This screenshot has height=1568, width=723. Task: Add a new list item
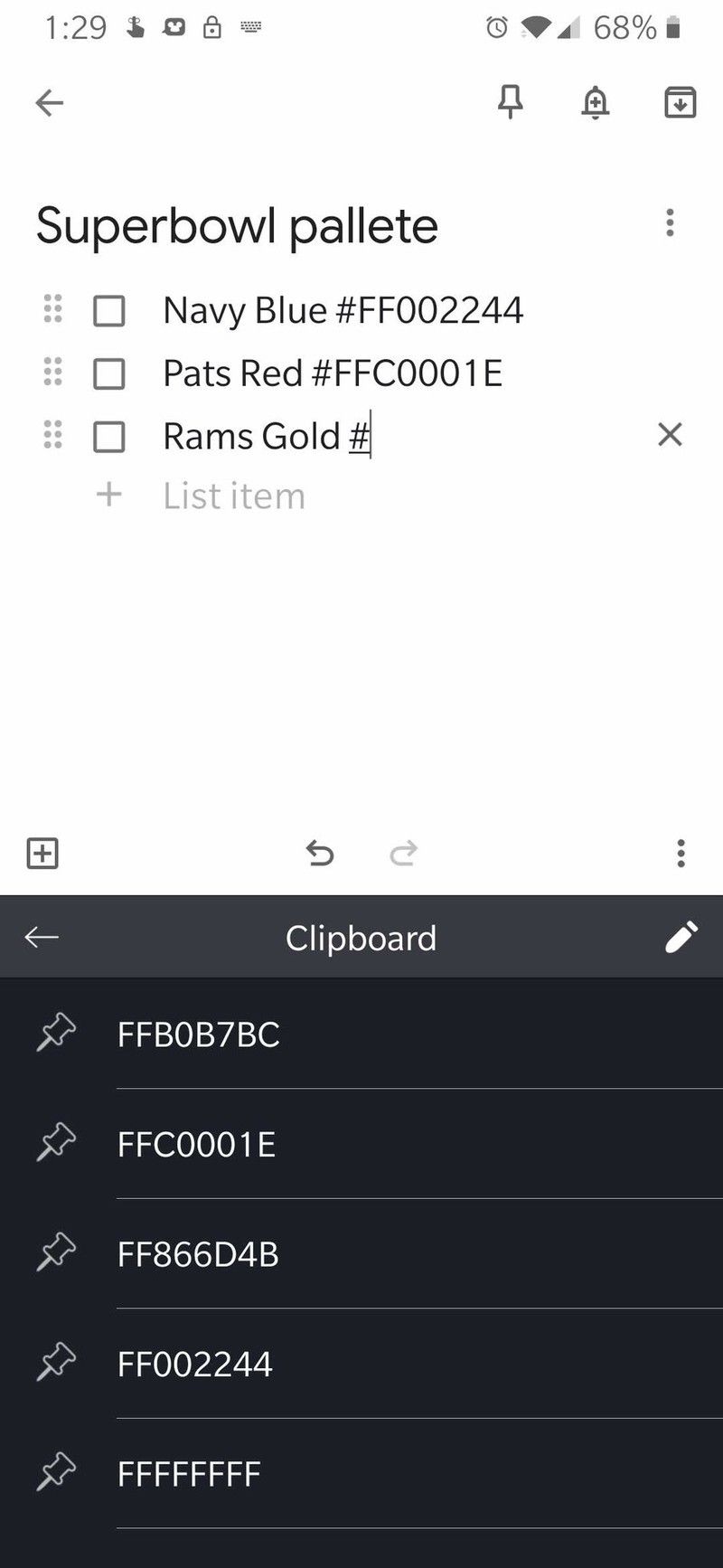233,496
